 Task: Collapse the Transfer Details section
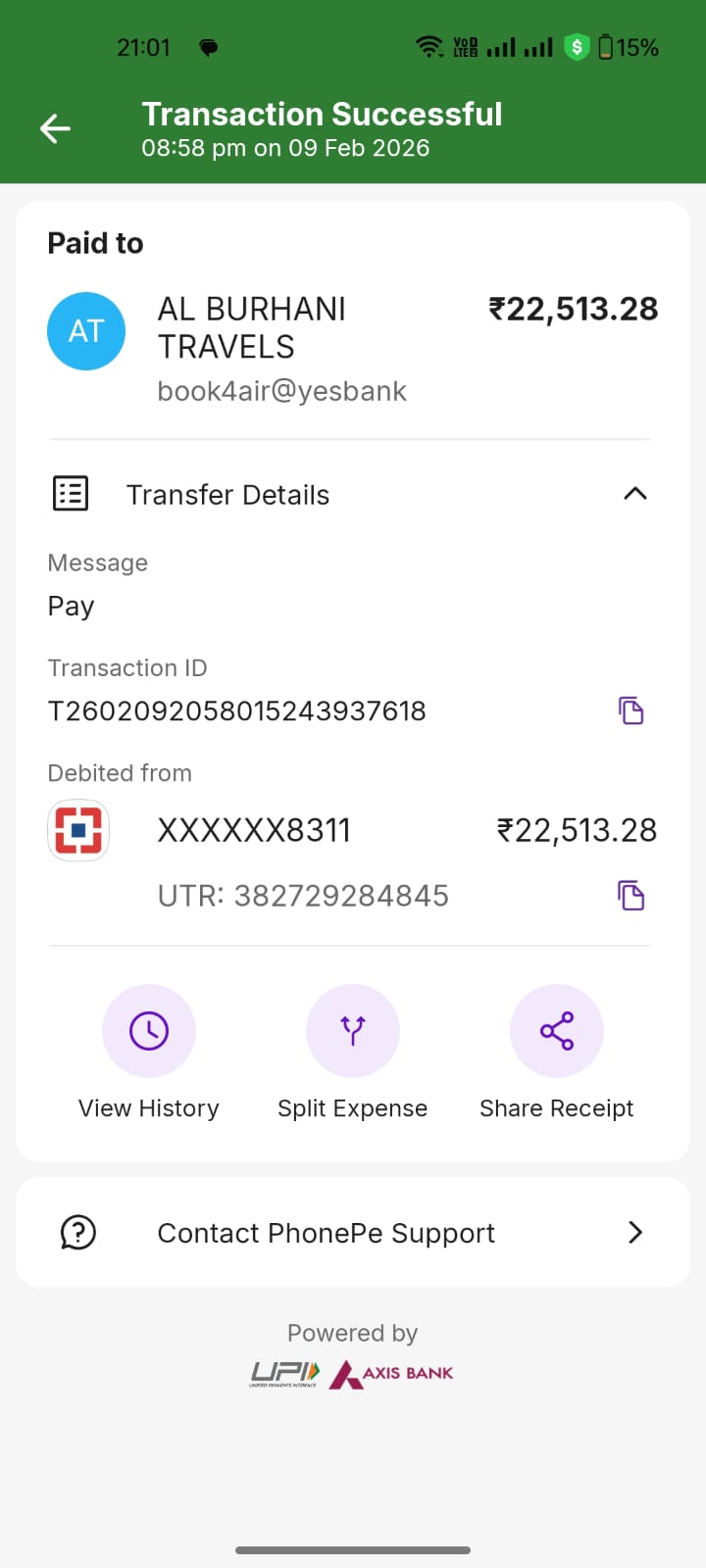634,494
